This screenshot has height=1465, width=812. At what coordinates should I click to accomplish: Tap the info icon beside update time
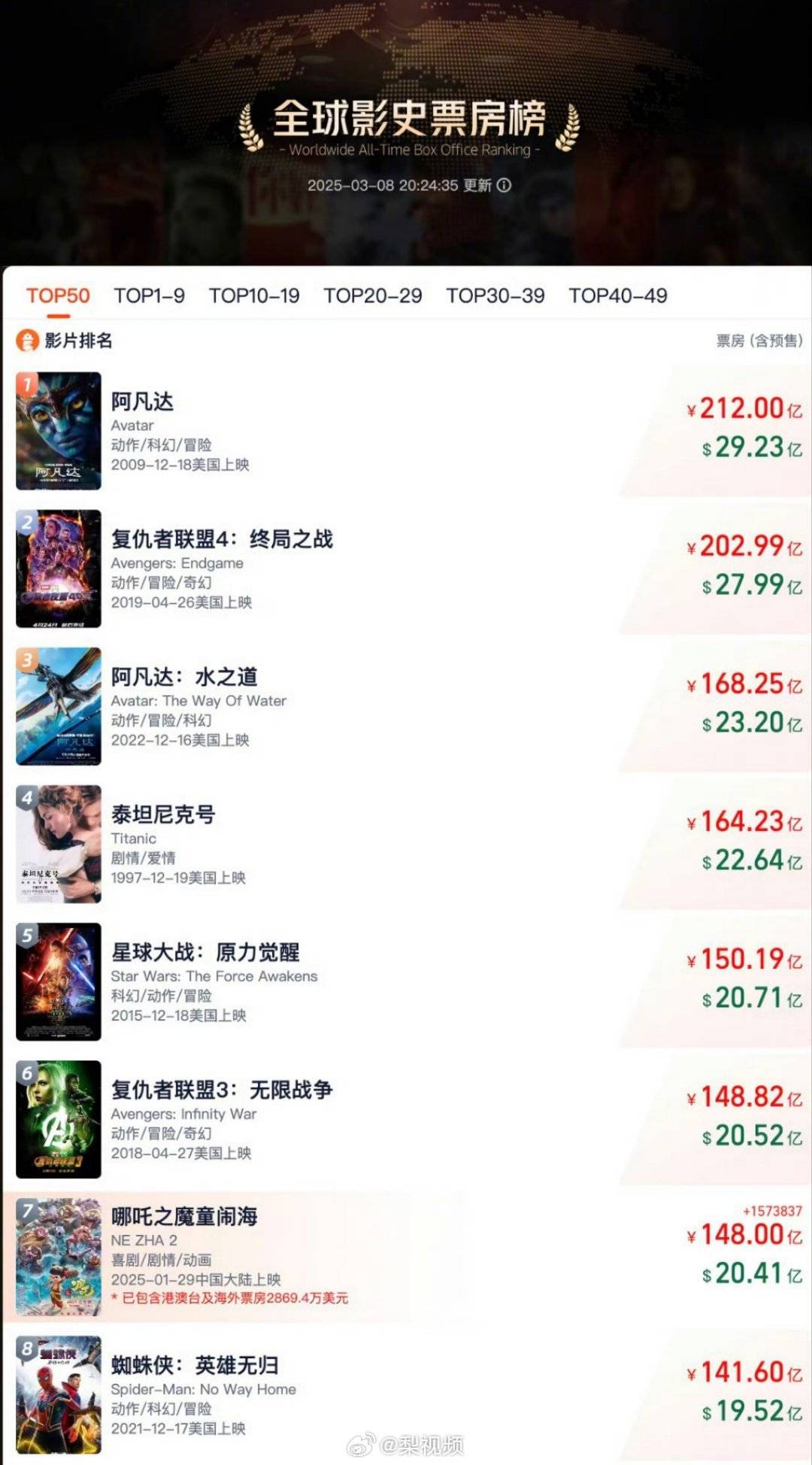coord(504,185)
